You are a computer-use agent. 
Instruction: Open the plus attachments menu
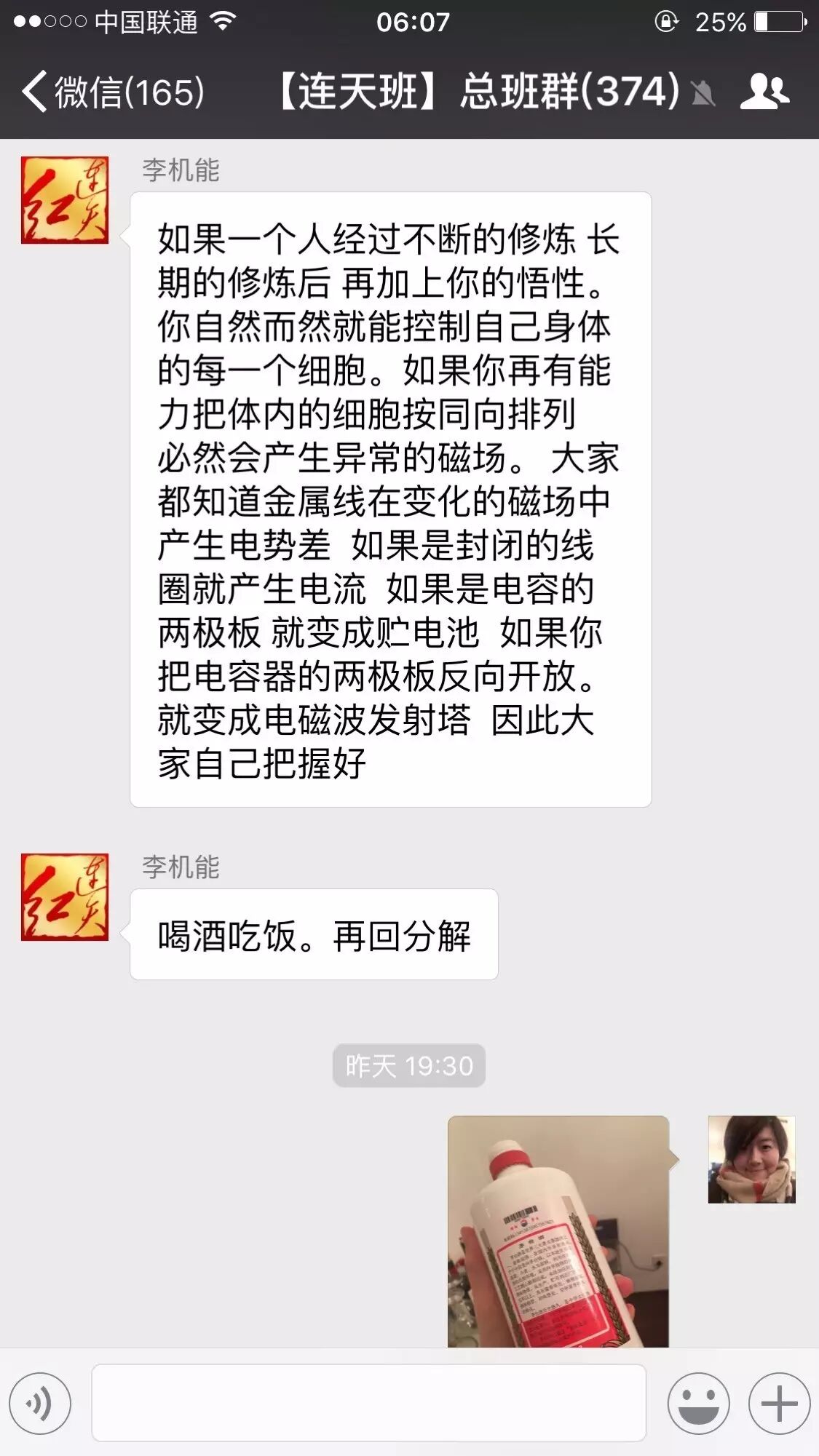coord(779,1403)
